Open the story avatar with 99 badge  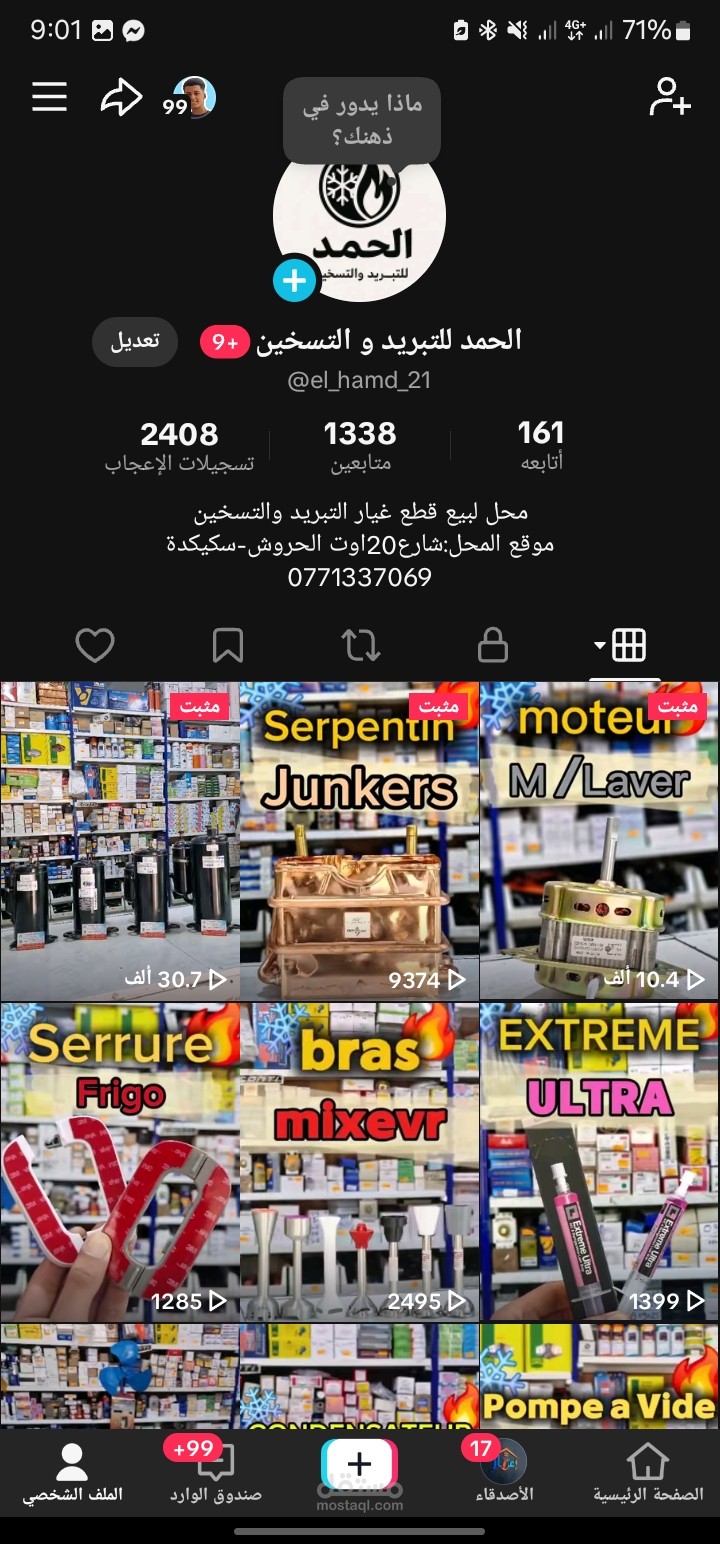[x=196, y=97]
